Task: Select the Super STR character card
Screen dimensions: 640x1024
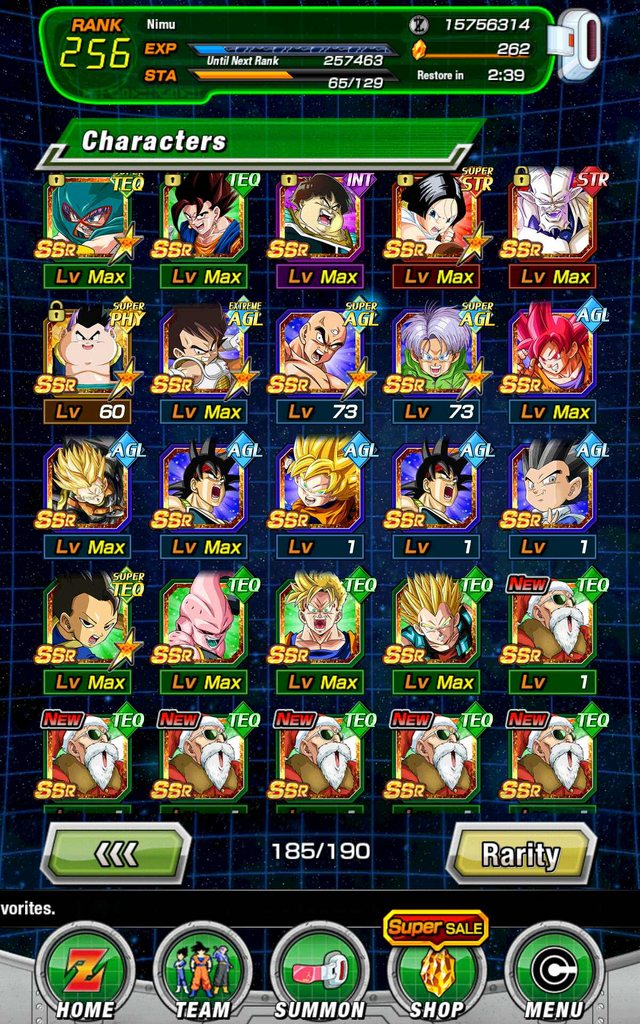Action: (438, 231)
